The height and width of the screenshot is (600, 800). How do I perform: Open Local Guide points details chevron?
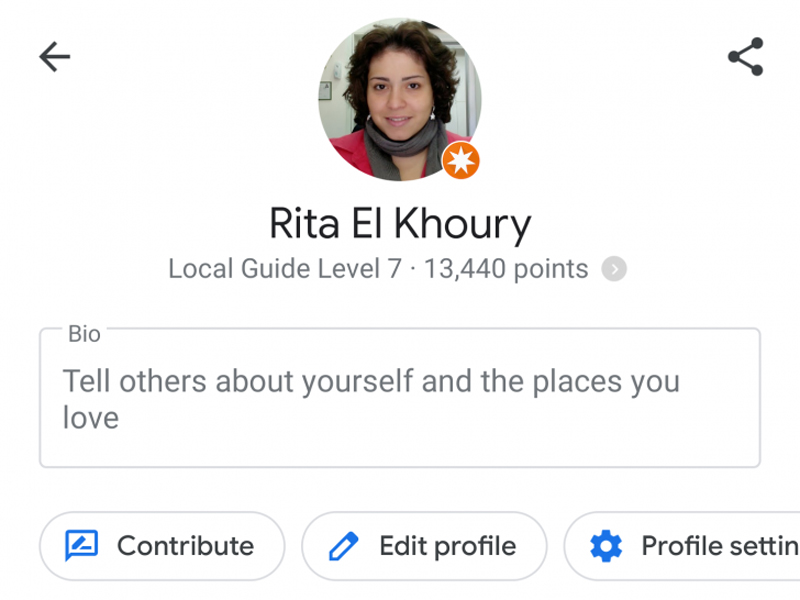[x=614, y=269]
